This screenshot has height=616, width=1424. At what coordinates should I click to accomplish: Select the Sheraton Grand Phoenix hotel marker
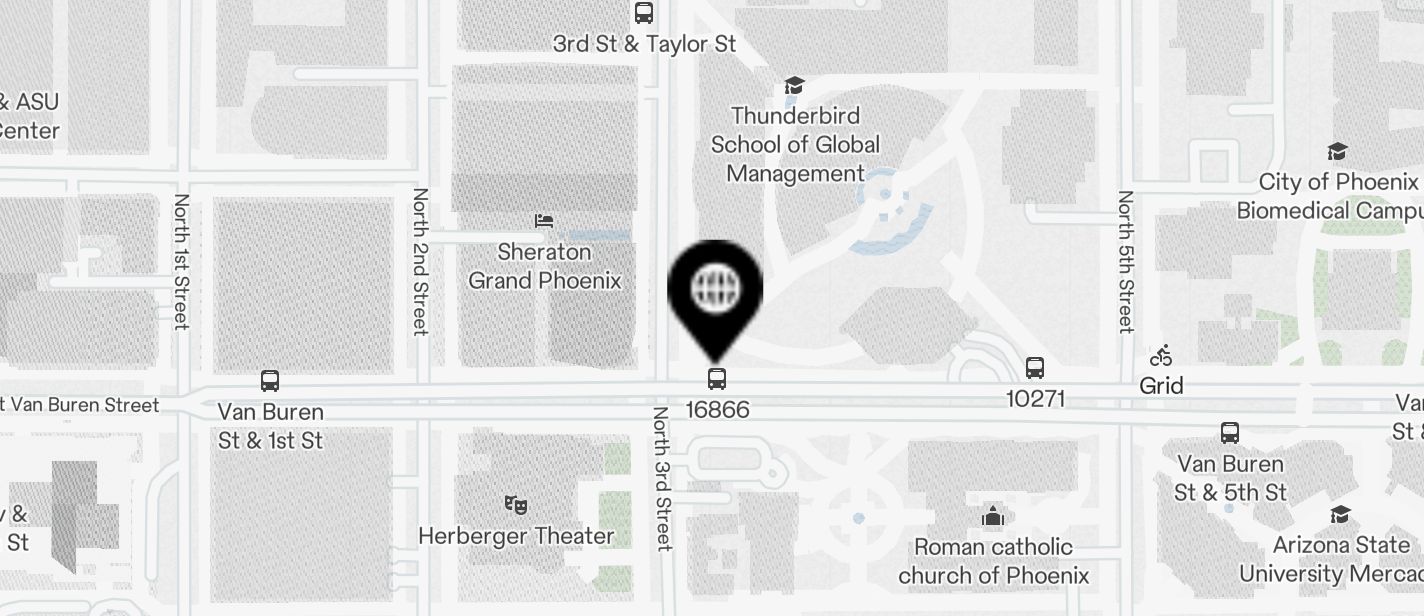point(544,220)
